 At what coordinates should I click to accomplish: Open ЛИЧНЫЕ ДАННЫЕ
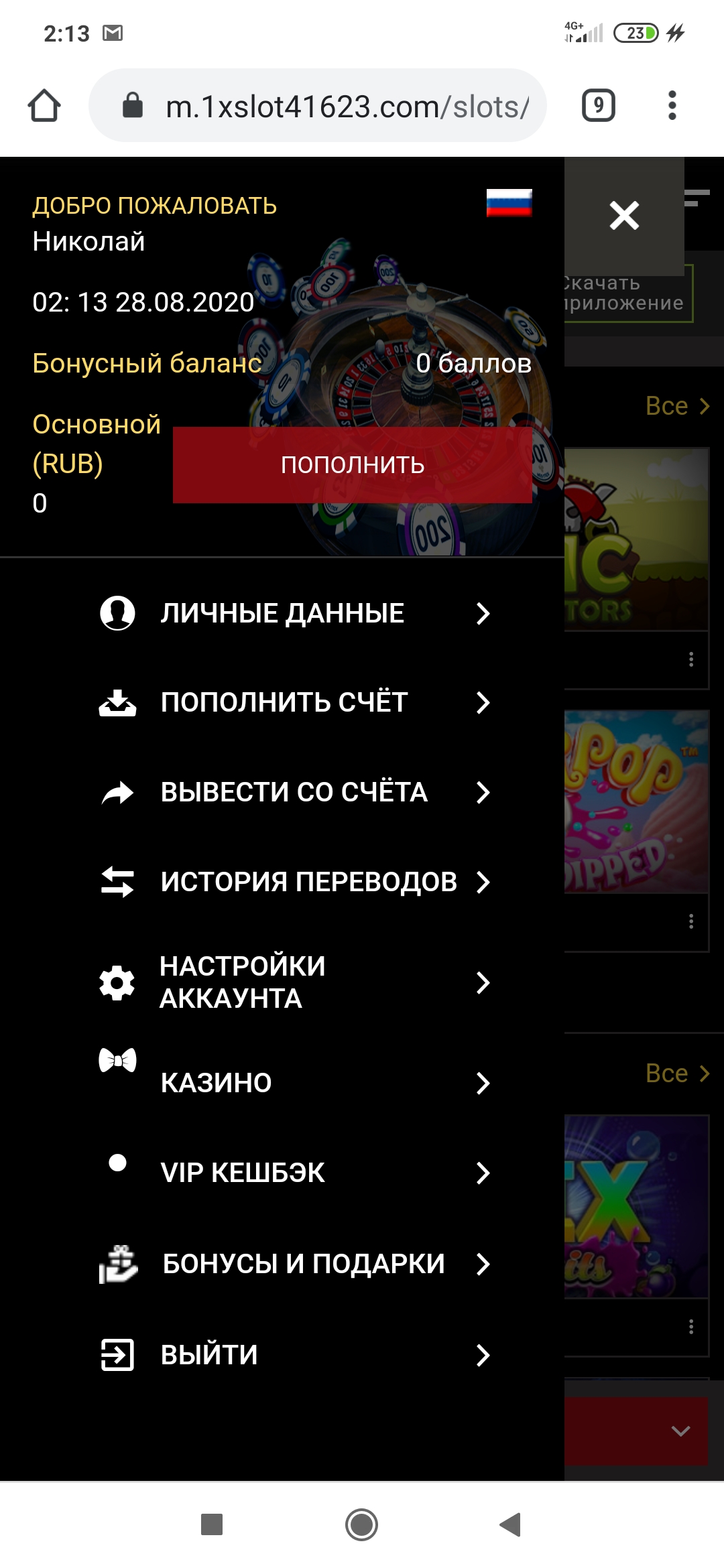point(295,613)
